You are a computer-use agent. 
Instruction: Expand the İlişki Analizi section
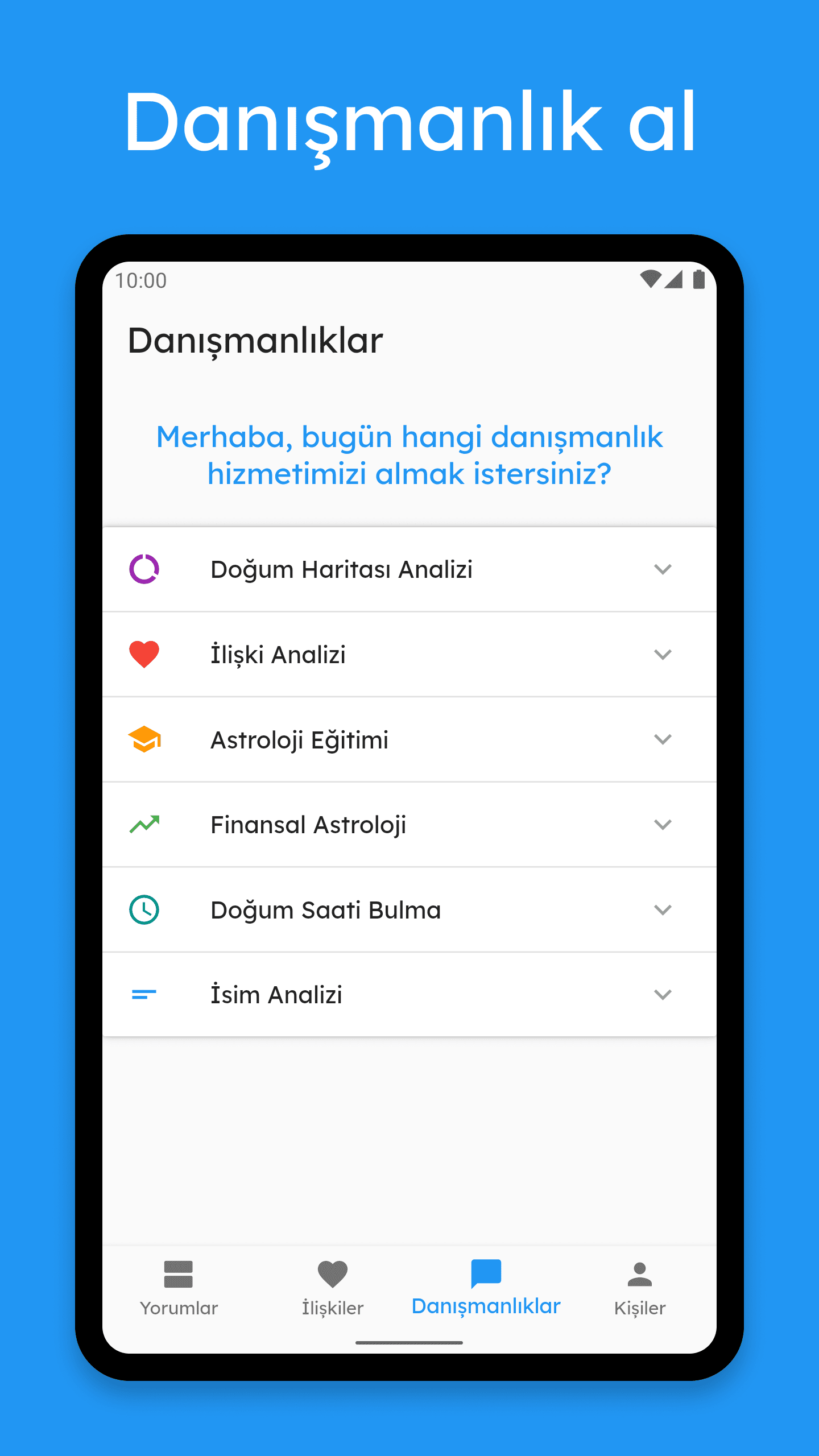tap(663, 654)
